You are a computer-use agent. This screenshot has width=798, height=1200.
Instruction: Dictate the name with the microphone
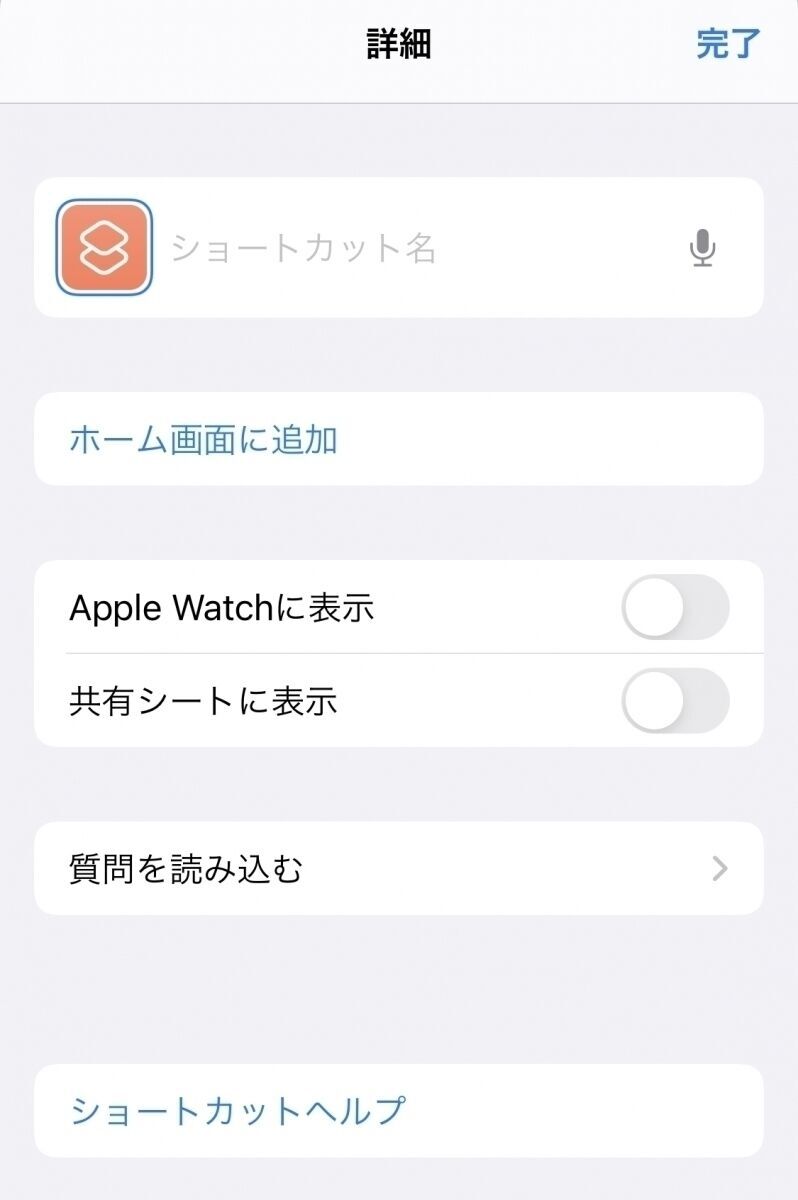[703, 248]
